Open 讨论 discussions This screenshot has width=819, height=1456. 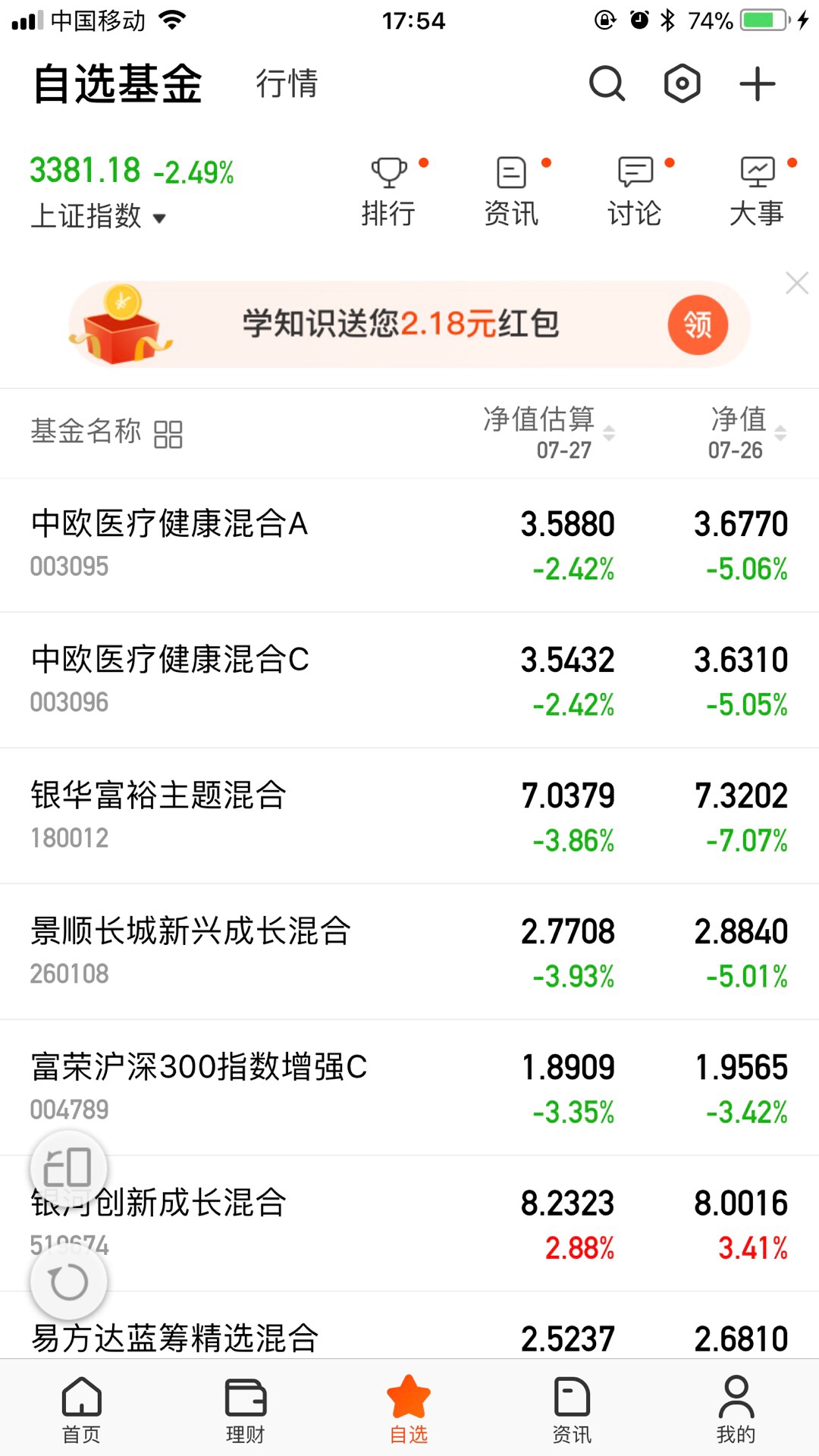(635, 192)
